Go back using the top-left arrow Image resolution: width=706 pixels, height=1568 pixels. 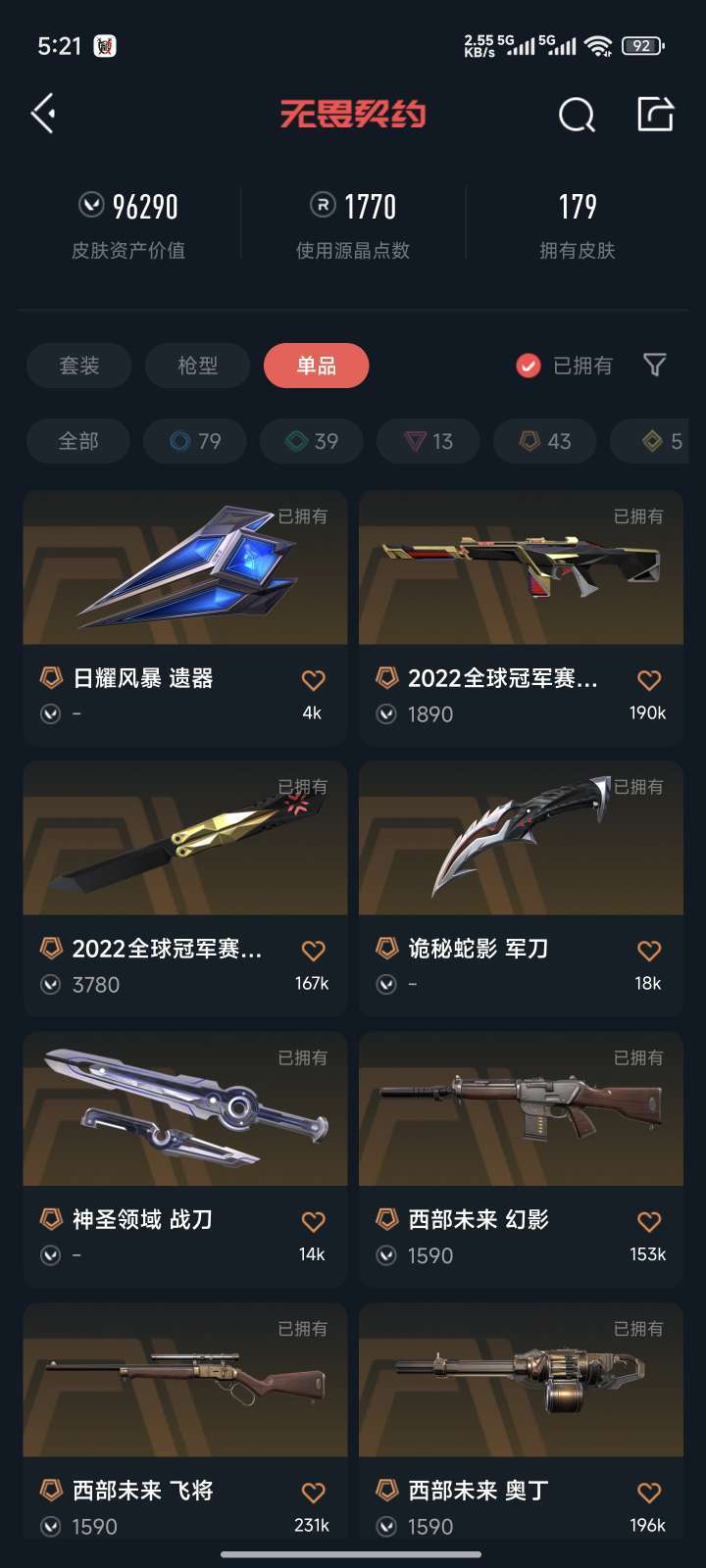(43, 115)
